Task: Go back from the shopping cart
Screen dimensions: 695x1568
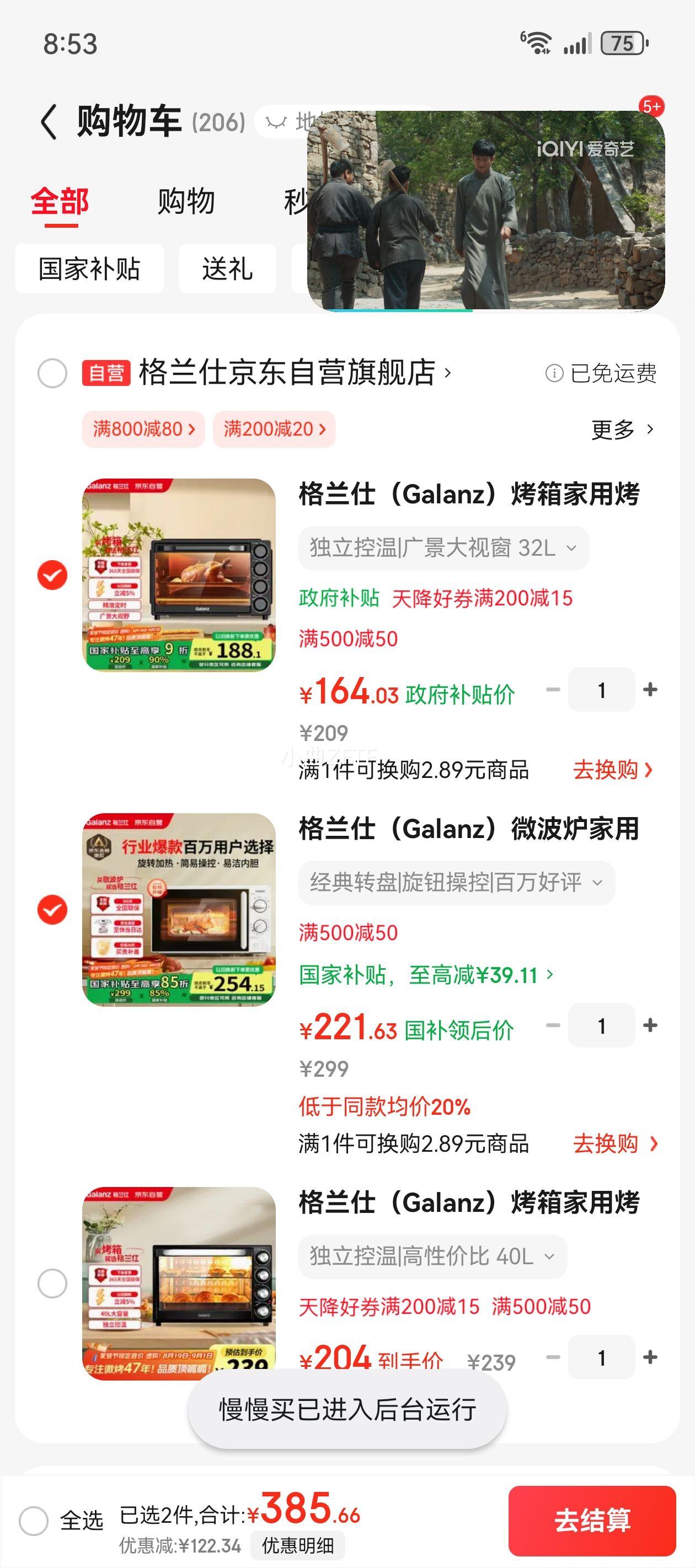Action: pos(49,122)
